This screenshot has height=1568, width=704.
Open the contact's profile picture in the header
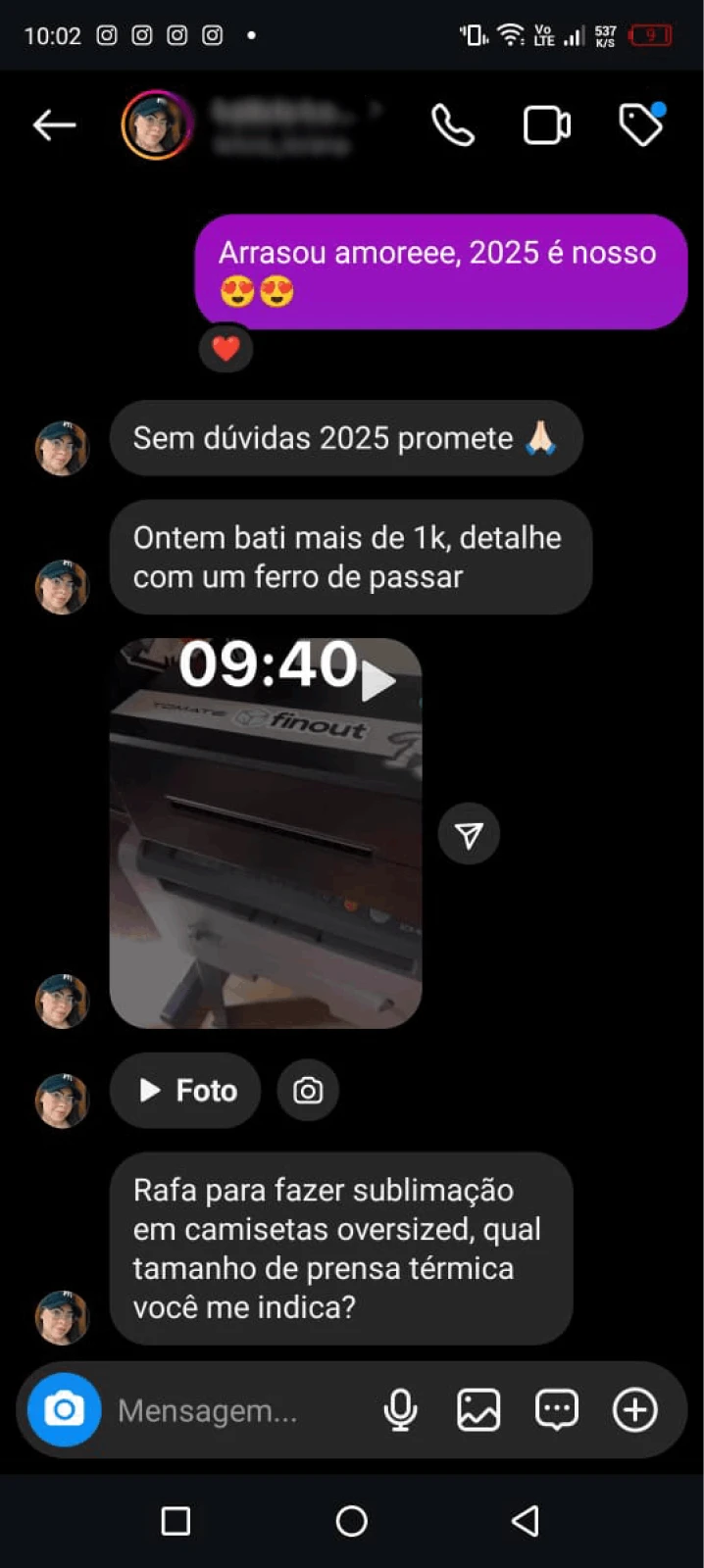pos(156,124)
